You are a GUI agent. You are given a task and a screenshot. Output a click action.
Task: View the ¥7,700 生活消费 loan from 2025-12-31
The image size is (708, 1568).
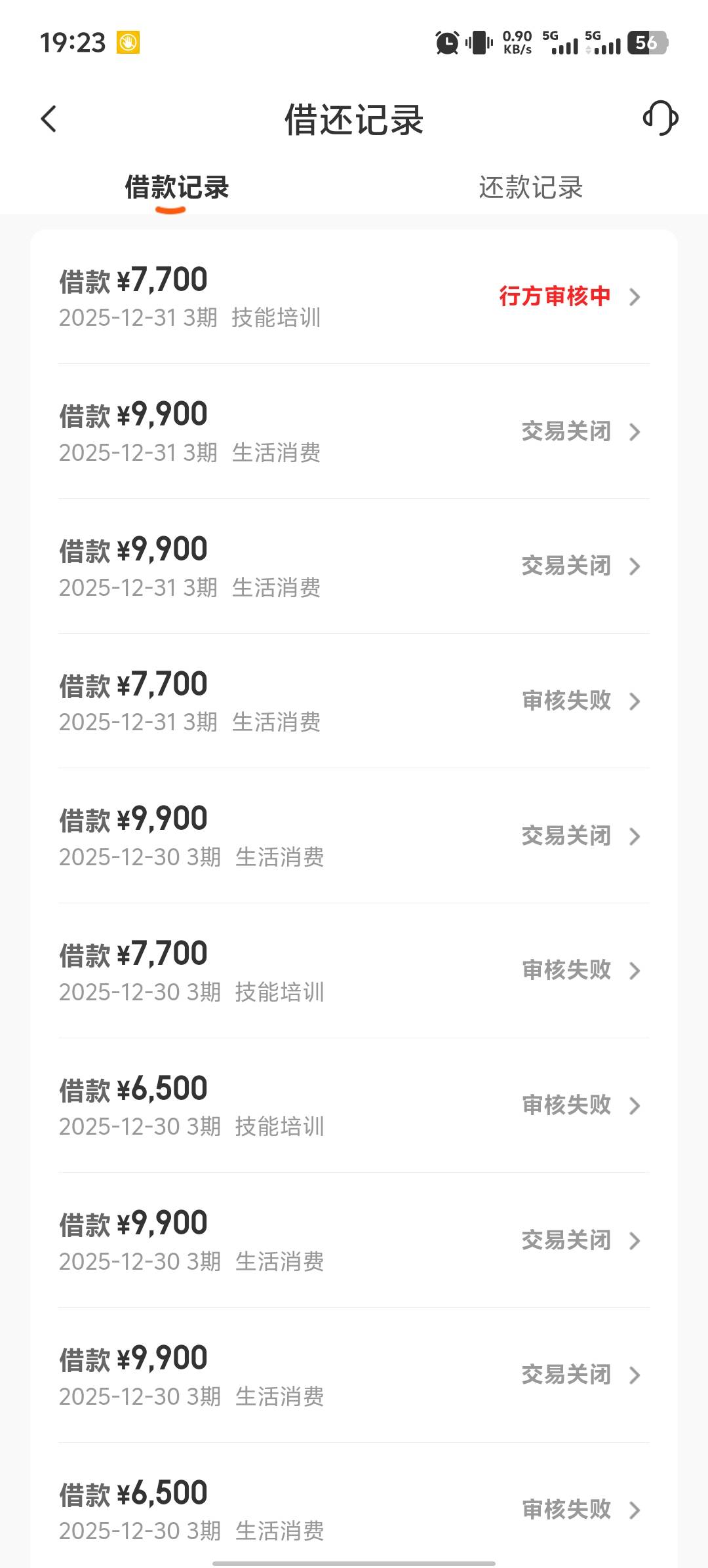354,701
